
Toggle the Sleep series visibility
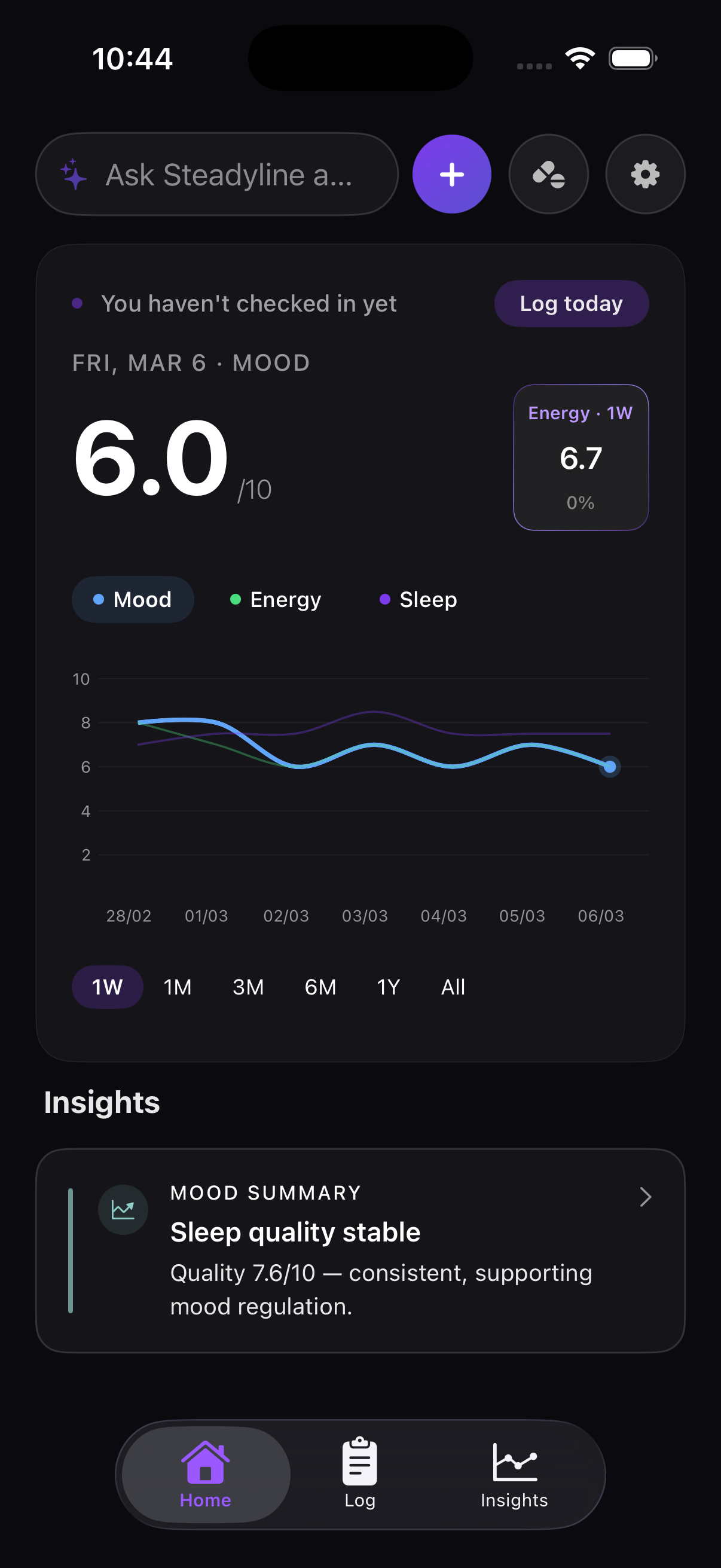coord(418,600)
